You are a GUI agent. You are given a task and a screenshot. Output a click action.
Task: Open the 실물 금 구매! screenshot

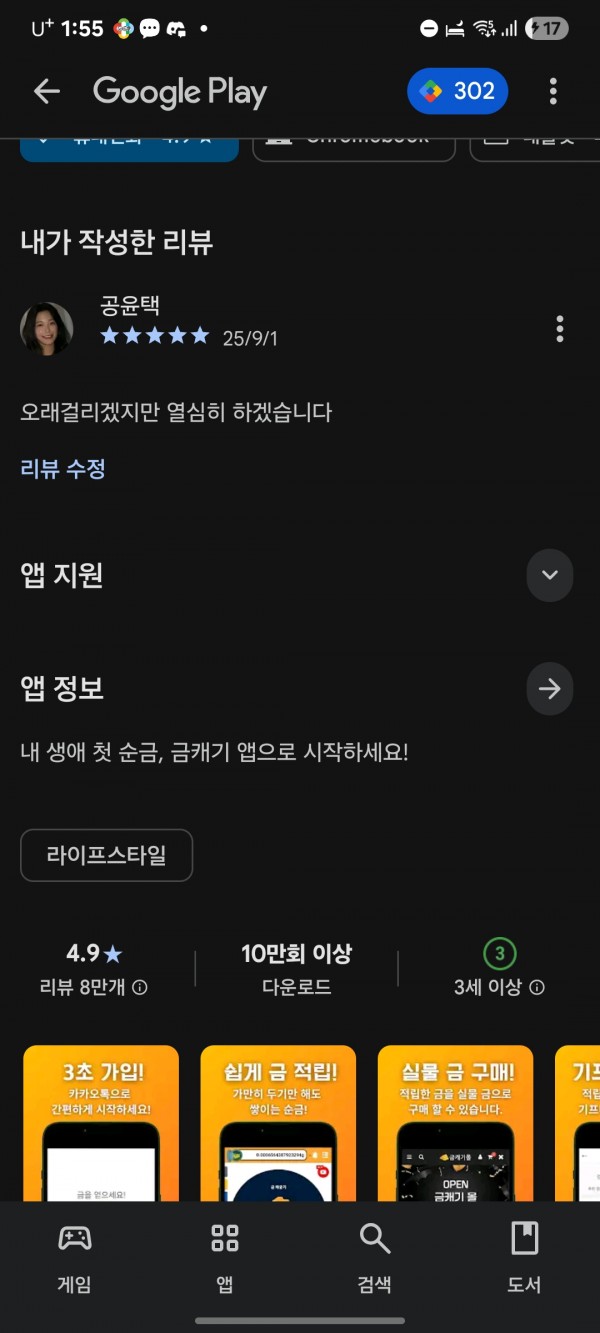pyautogui.click(x=455, y=1123)
